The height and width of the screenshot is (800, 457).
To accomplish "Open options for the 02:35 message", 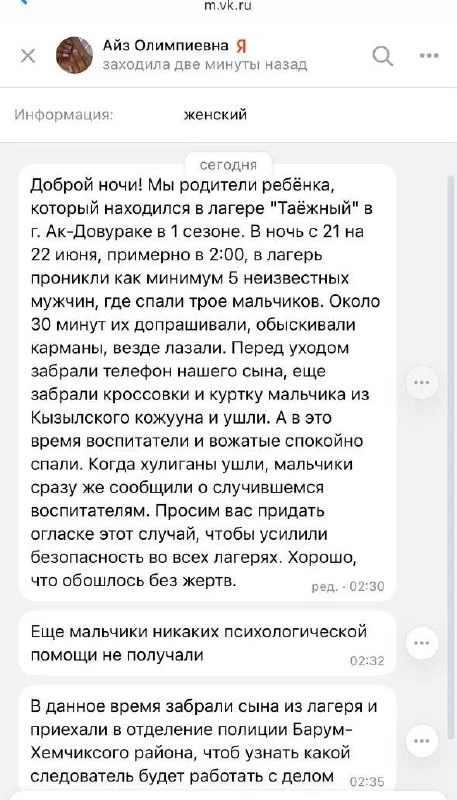I will tap(422, 740).
